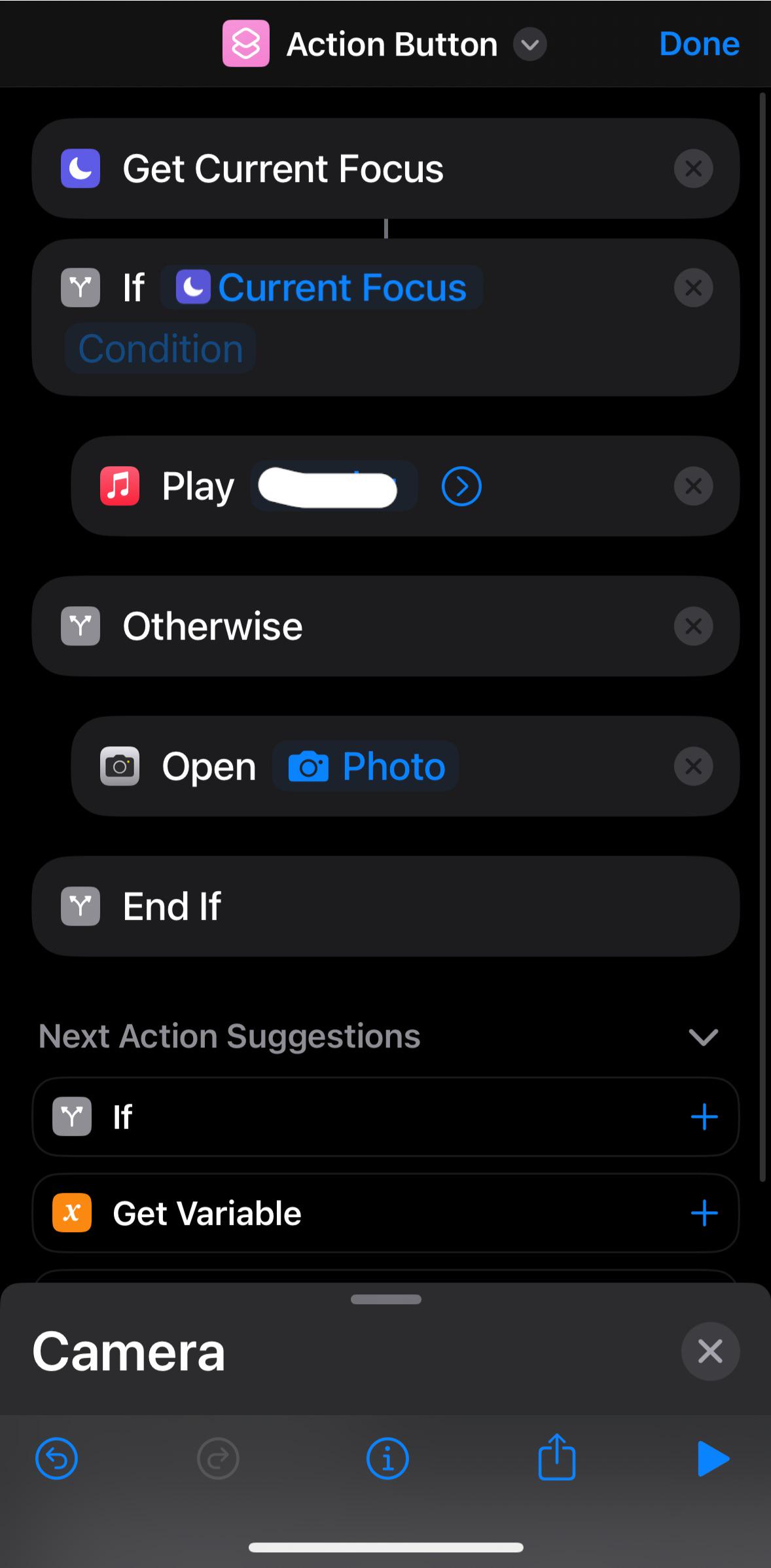Add the If suggestion with the plus
771x1568 pixels.
[704, 1118]
